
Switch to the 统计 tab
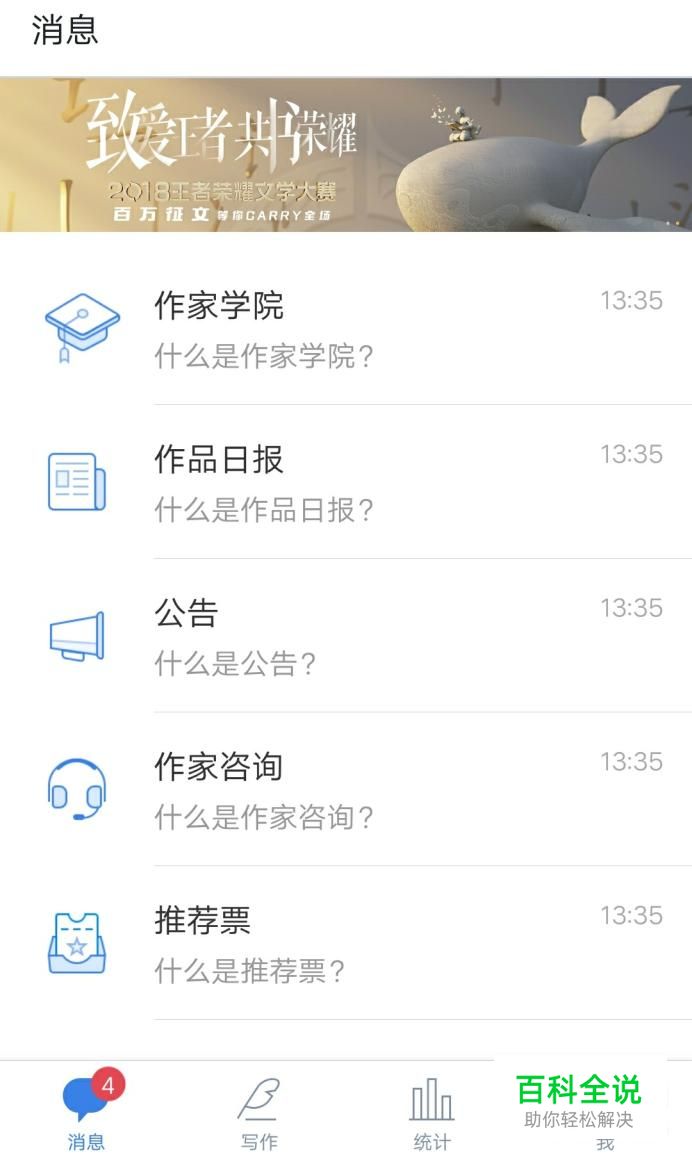click(432, 1112)
